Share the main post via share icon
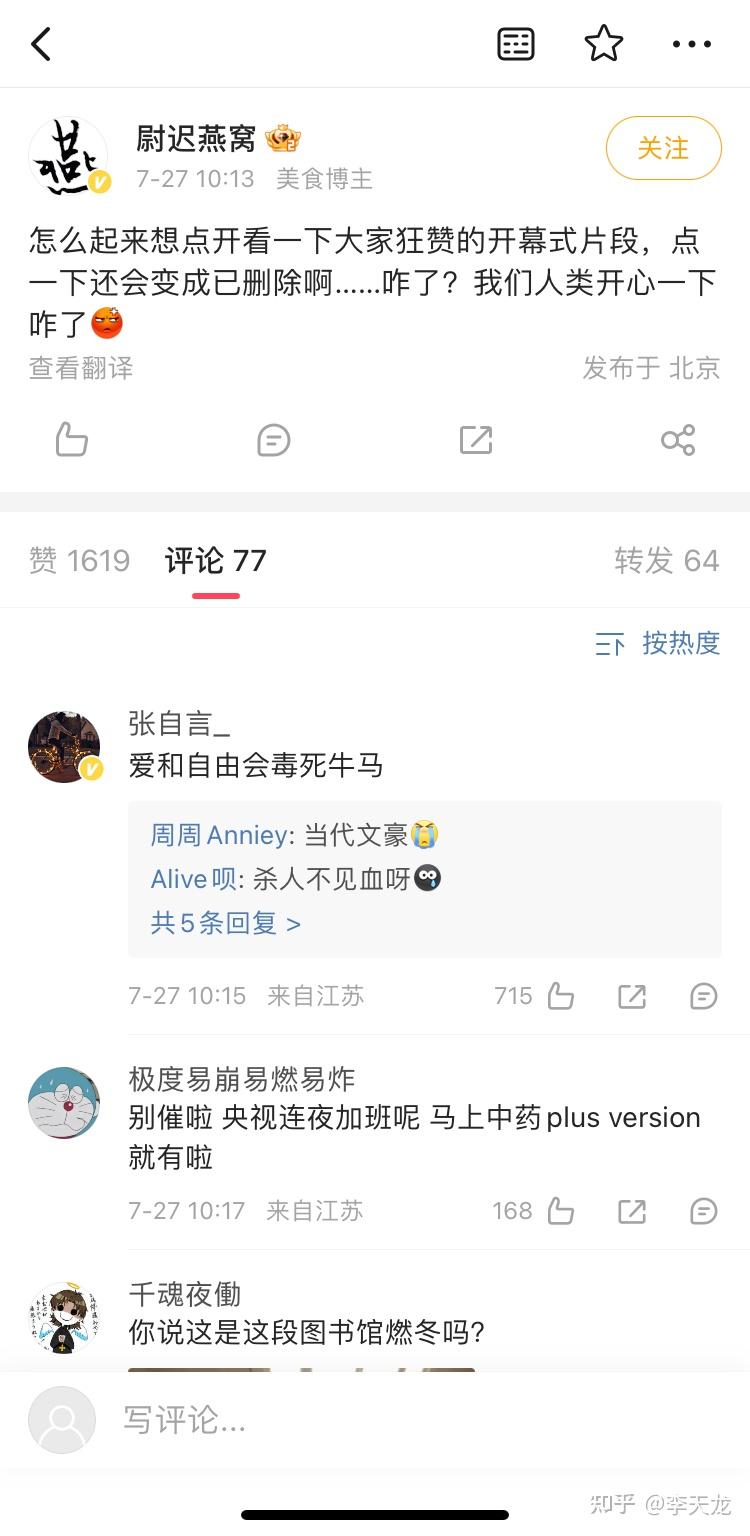Image resolution: width=750 pixels, height=1536 pixels. pyautogui.click(x=678, y=440)
